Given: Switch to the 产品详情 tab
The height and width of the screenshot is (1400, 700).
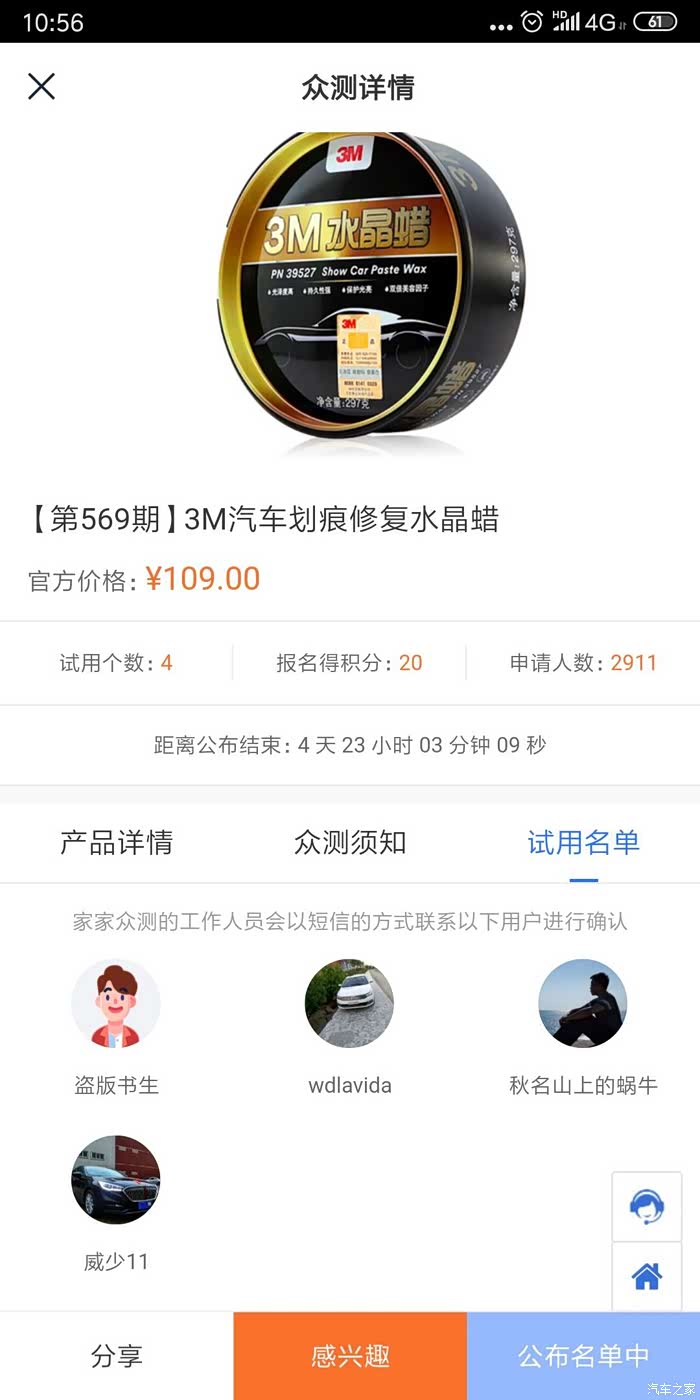Looking at the screenshot, I should click(116, 843).
